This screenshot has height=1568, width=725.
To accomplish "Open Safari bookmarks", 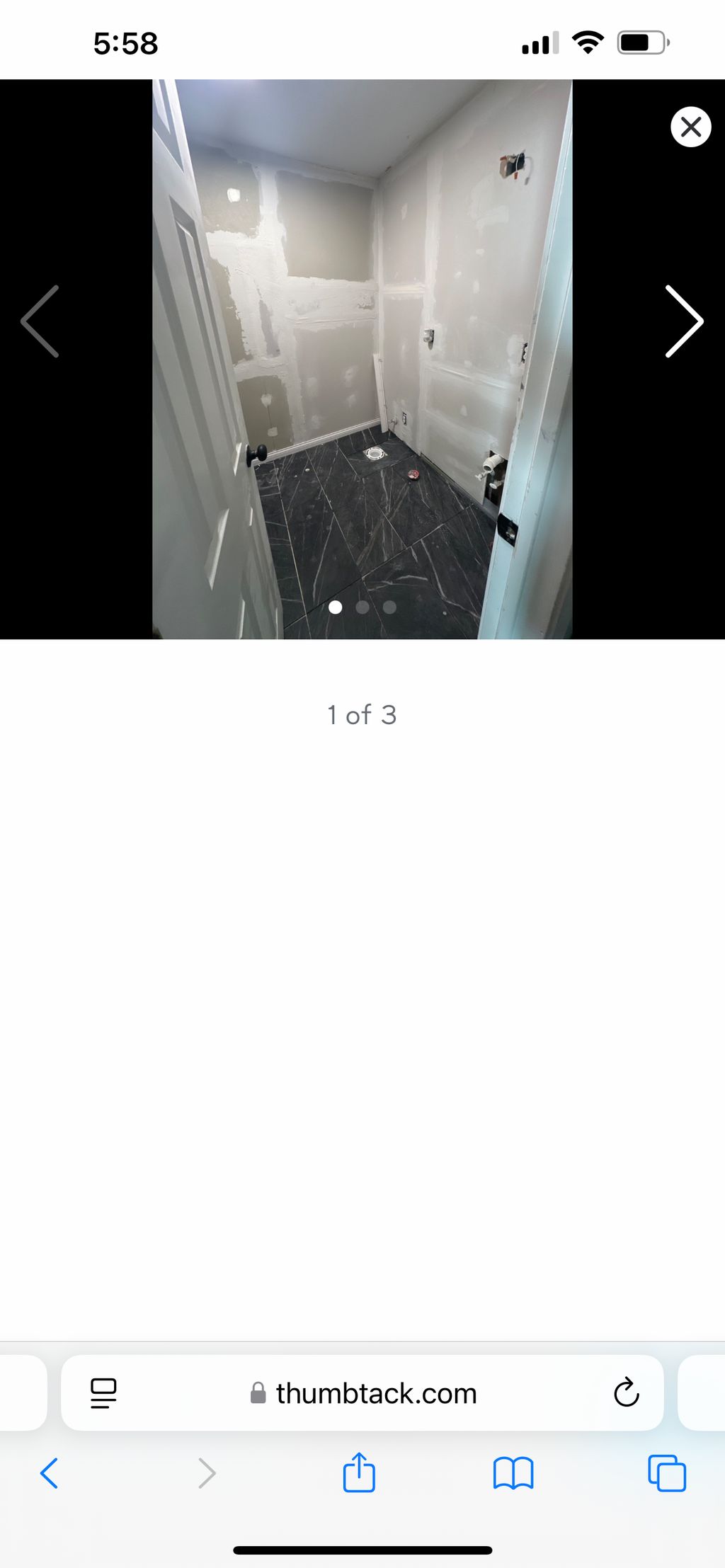I will 513,1473.
